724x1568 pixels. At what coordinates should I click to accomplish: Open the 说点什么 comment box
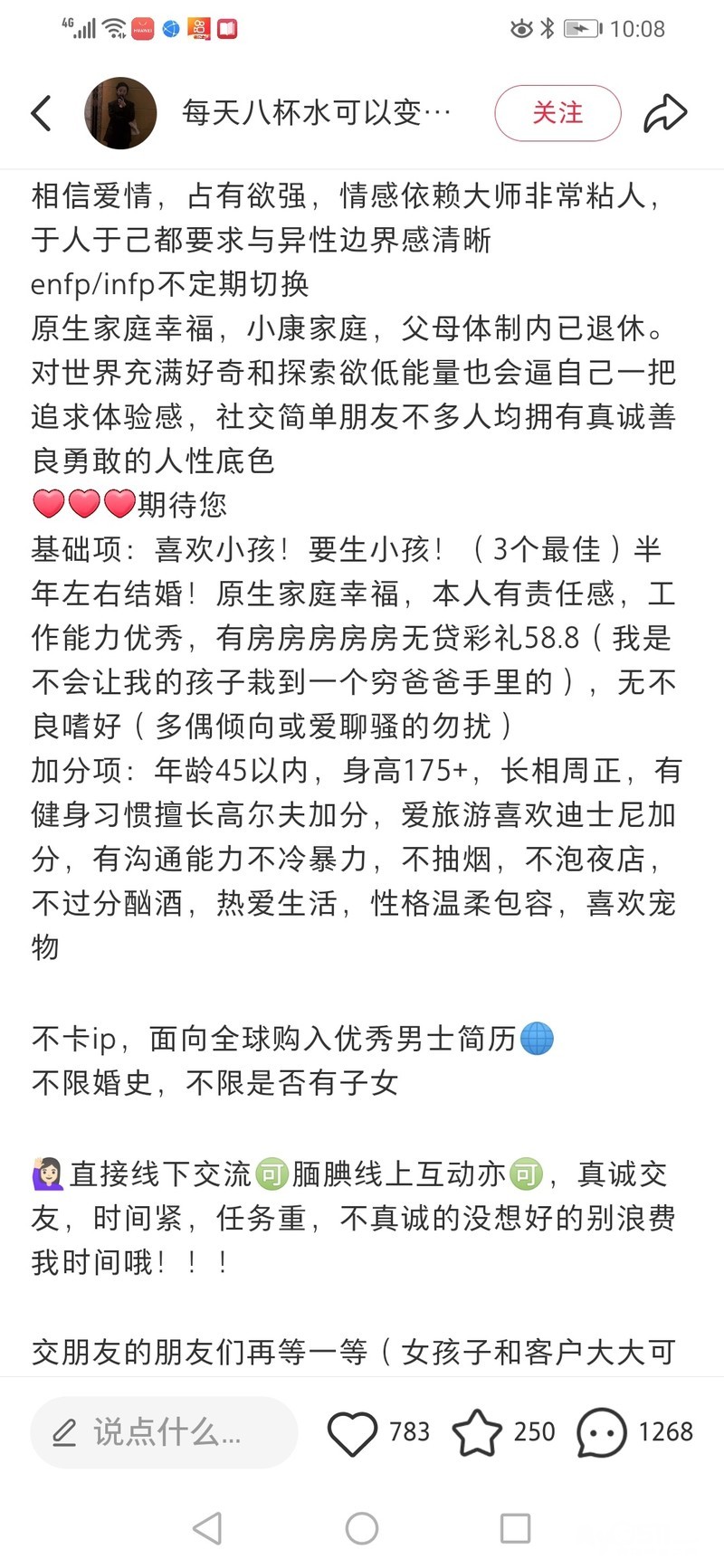165,1432
